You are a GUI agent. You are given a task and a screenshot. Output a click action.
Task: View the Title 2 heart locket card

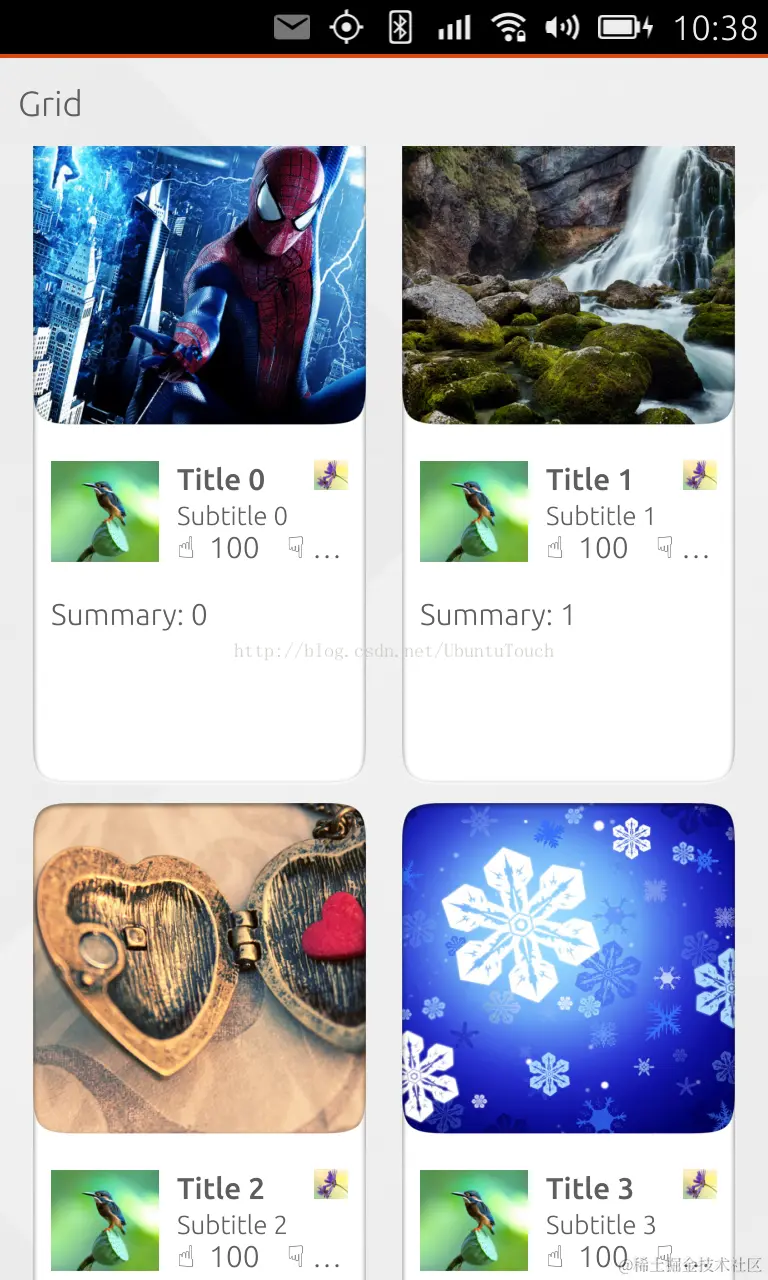tap(199, 968)
